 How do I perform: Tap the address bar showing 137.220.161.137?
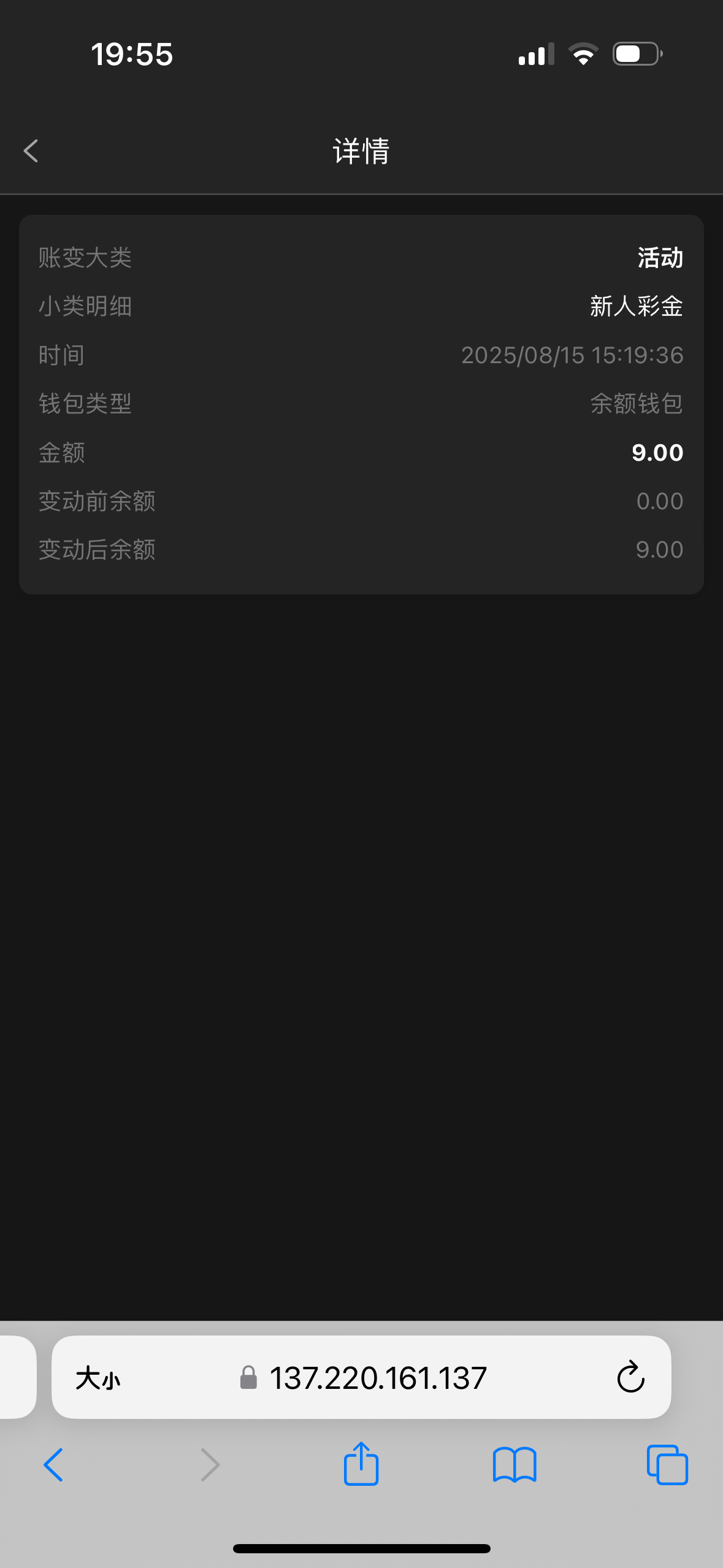[378, 1378]
